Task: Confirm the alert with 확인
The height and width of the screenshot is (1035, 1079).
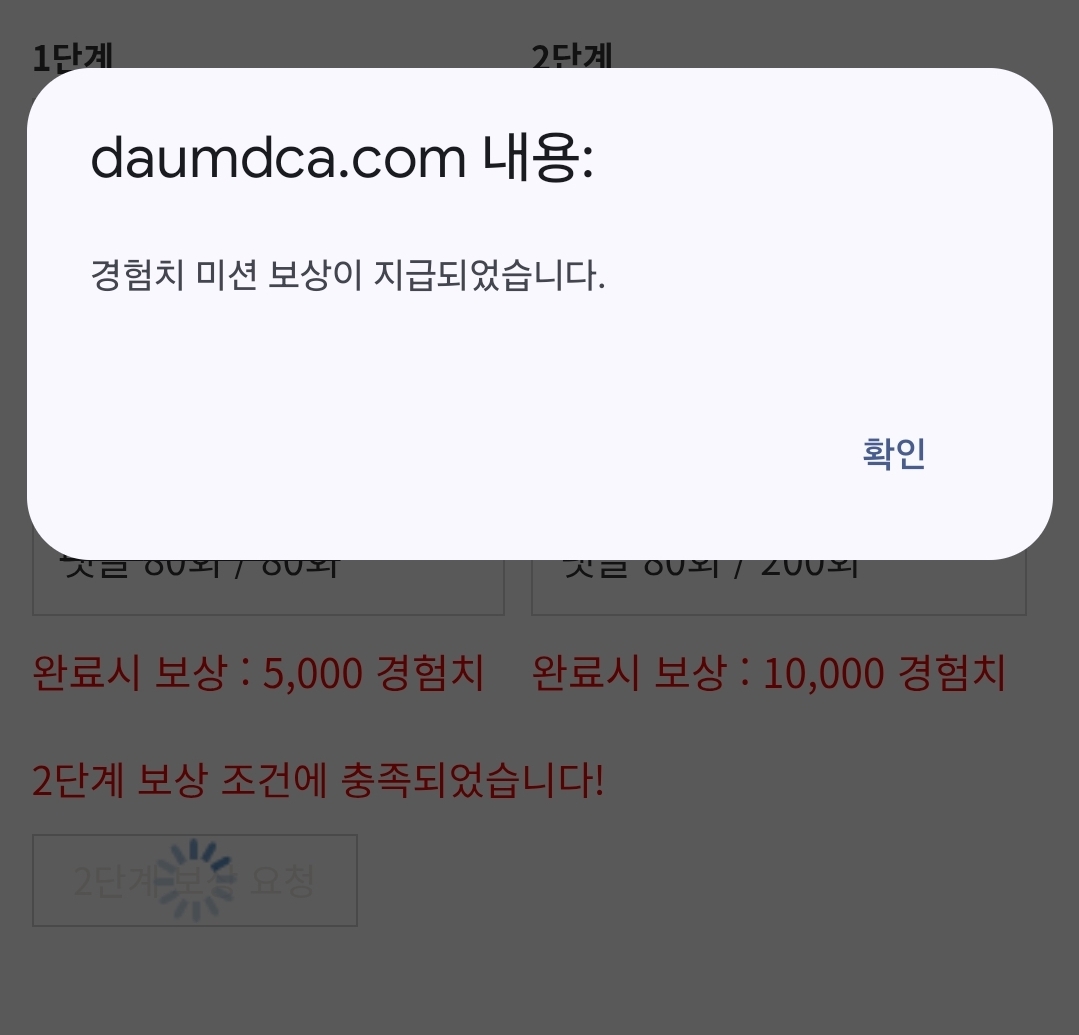Action: tap(894, 454)
